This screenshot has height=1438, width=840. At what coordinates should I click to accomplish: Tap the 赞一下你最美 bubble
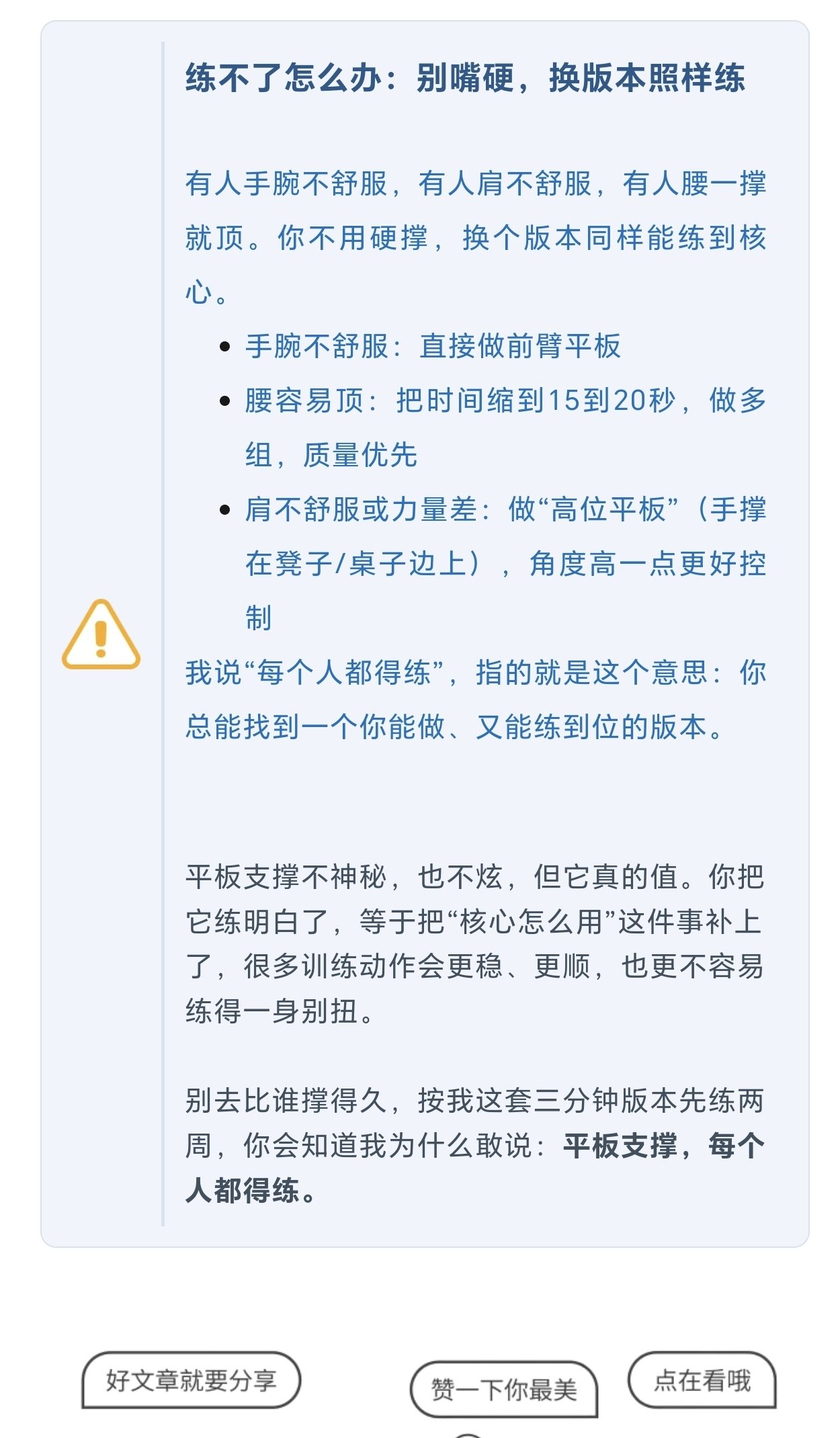click(x=504, y=1389)
